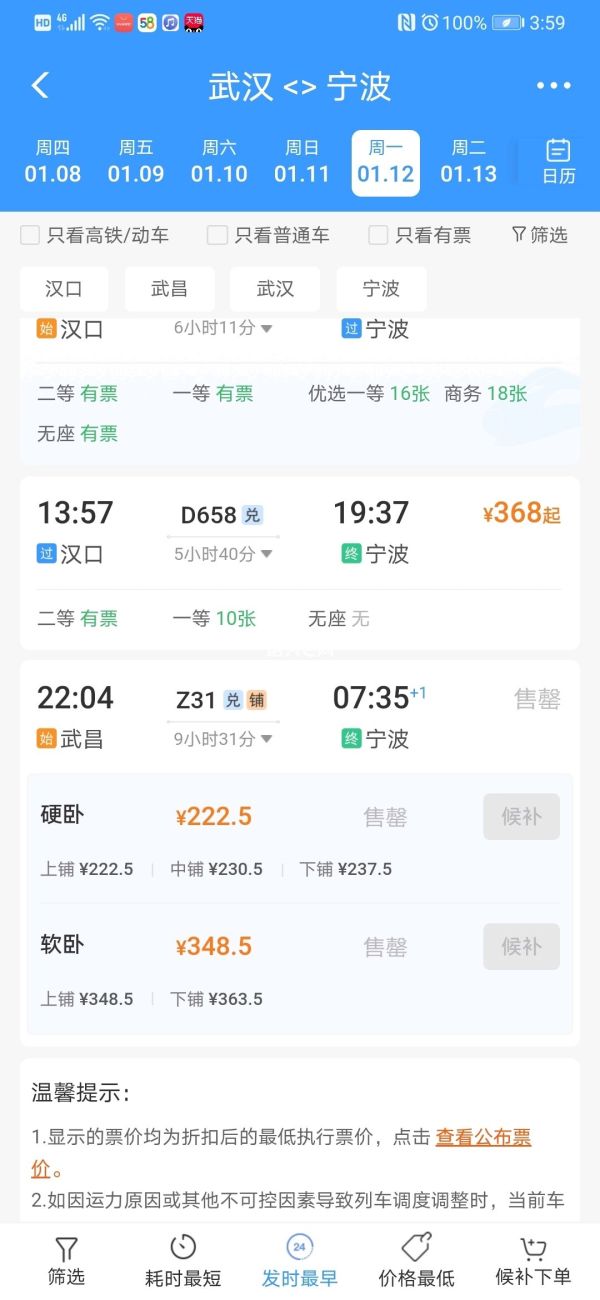600x1300 pixels.
Task: Tick the 只看有票 checkbox
Action: click(x=378, y=235)
